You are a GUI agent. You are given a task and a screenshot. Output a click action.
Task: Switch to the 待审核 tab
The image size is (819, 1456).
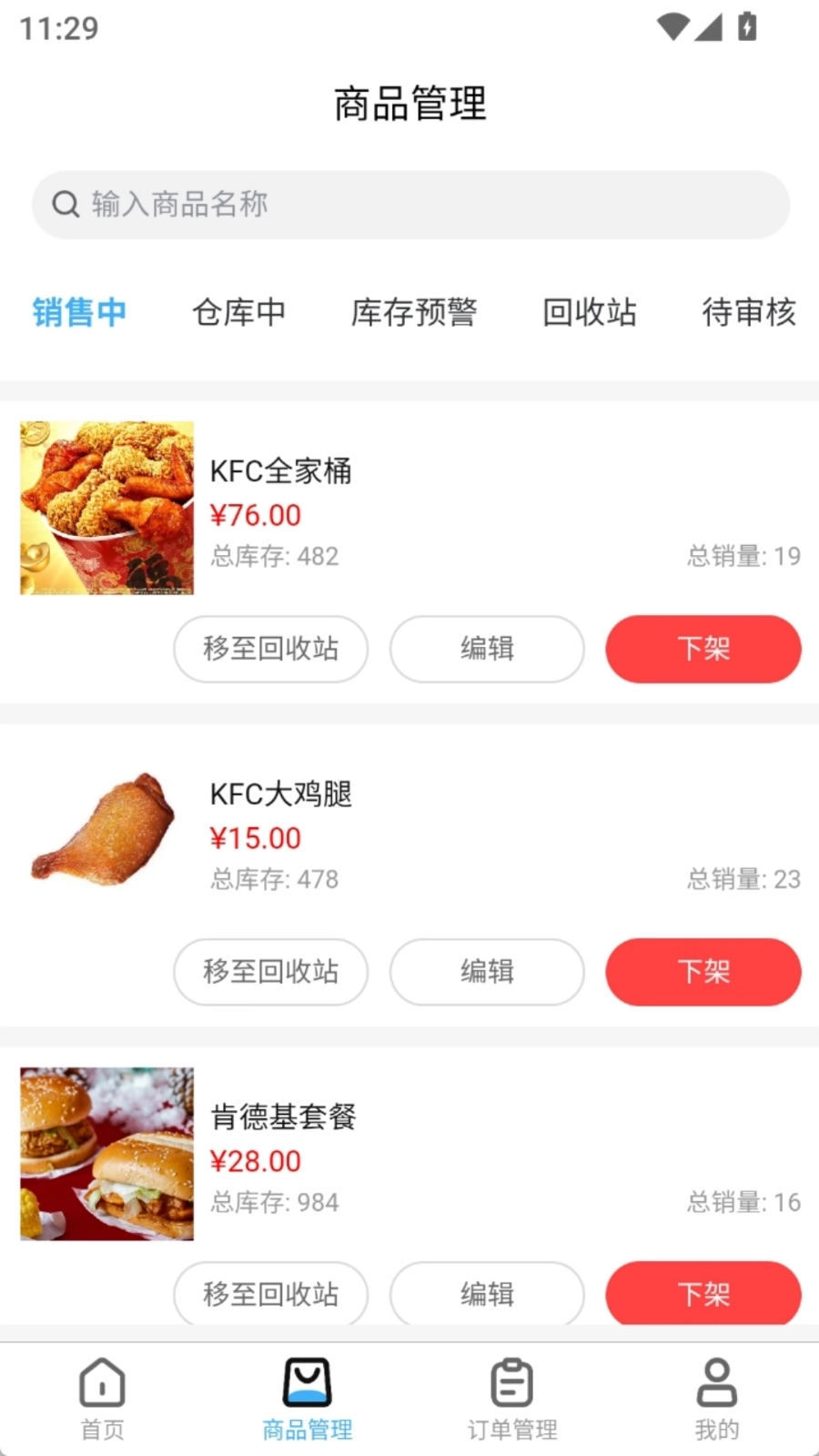pyautogui.click(x=748, y=312)
